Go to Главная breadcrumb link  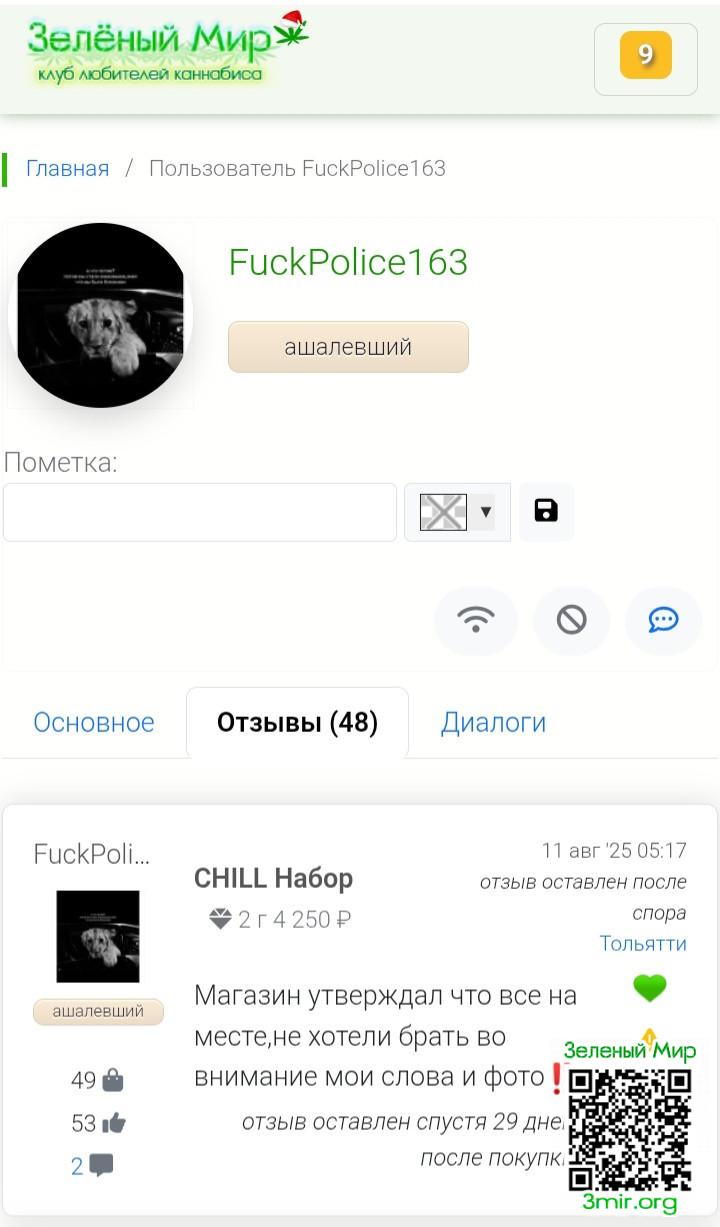pyautogui.click(x=67, y=168)
